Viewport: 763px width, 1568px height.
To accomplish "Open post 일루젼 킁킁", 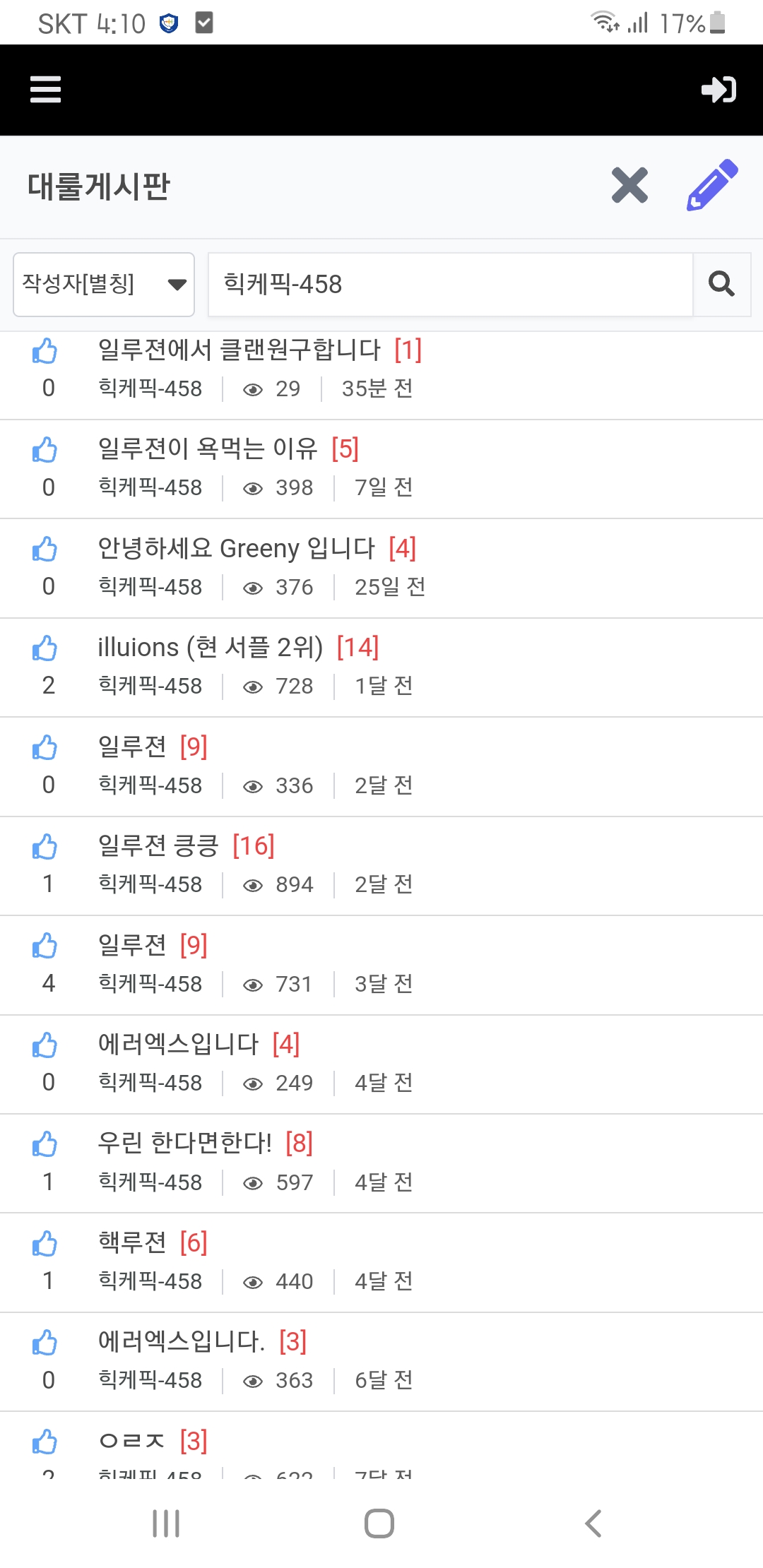I will pyautogui.click(x=158, y=845).
